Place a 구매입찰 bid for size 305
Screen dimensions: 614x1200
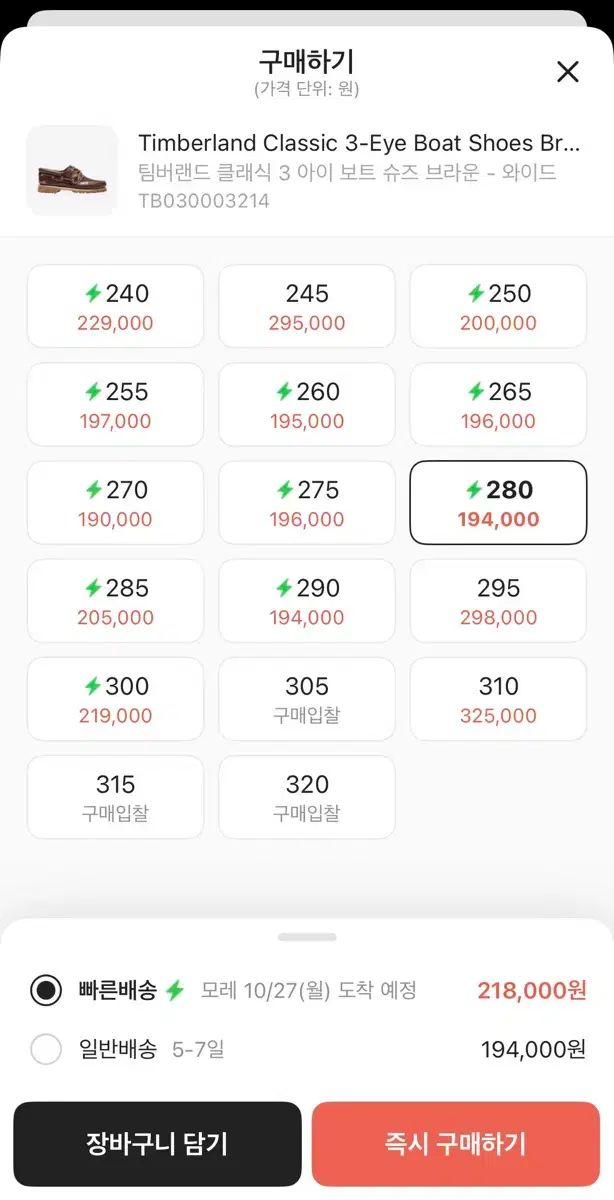[x=307, y=699]
